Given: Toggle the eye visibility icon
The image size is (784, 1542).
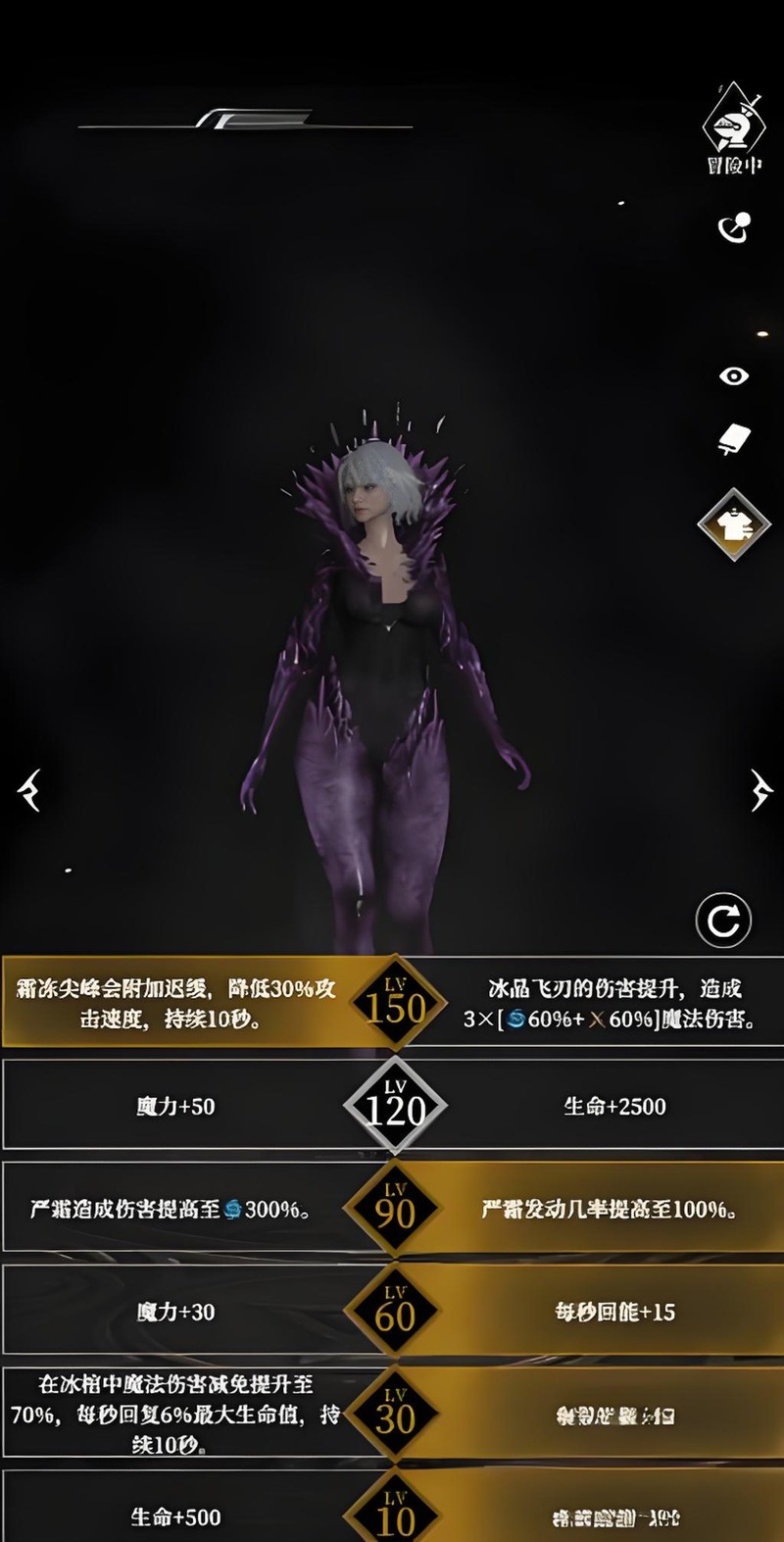Looking at the screenshot, I should [x=734, y=376].
